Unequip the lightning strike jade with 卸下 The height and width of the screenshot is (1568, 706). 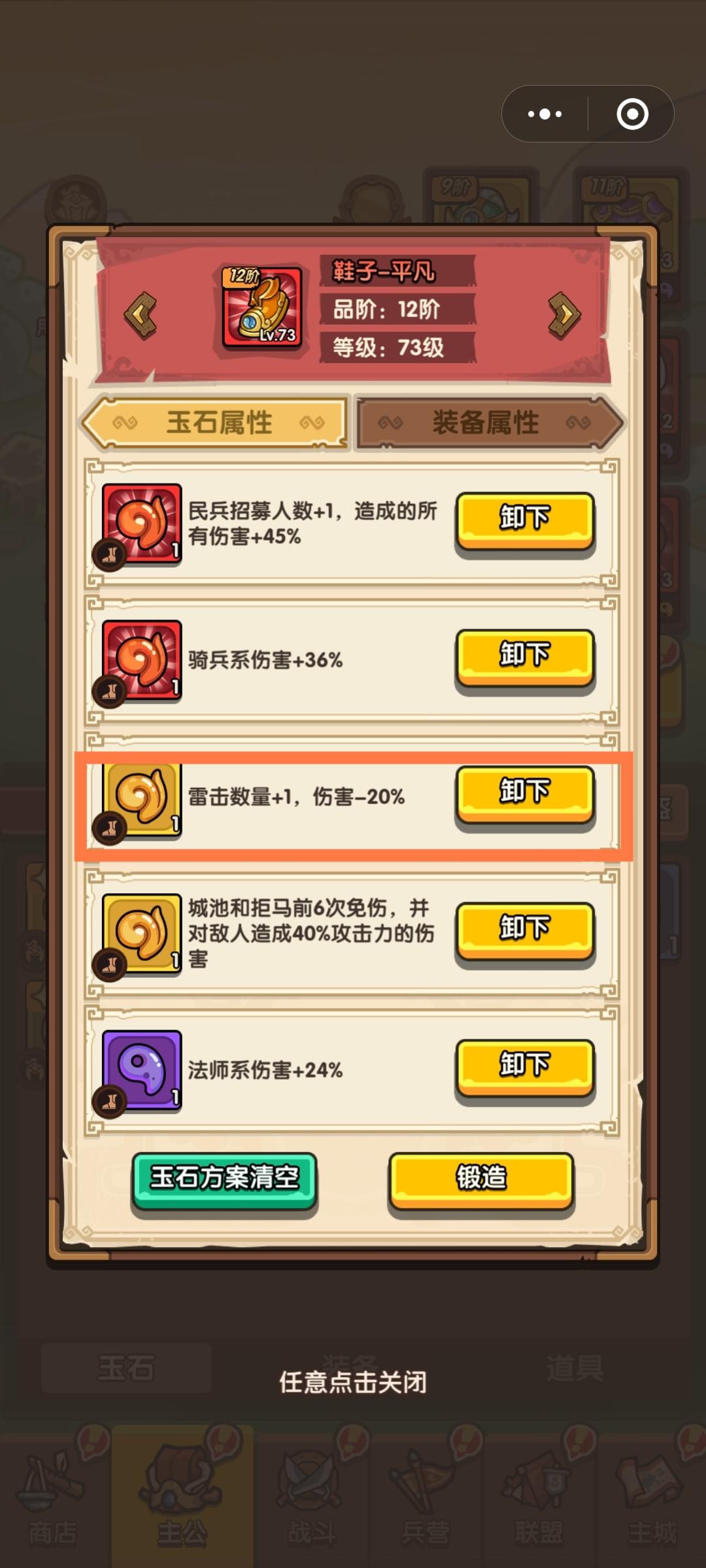tap(525, 796)
